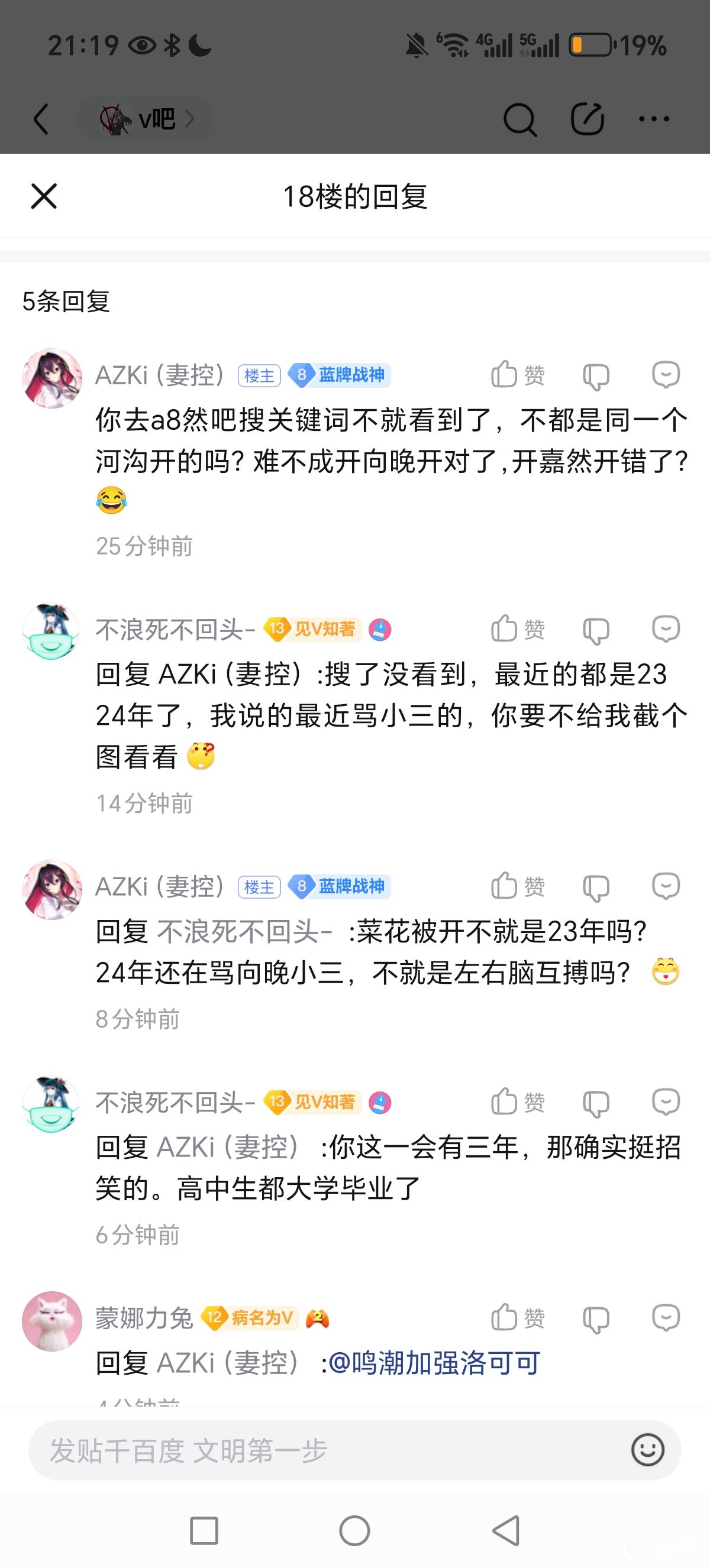The height and width of the screenshot is (1568, 710).
Task: Dislike AZKi's reply from 25分钟前
Action: [x=596, y=375]
